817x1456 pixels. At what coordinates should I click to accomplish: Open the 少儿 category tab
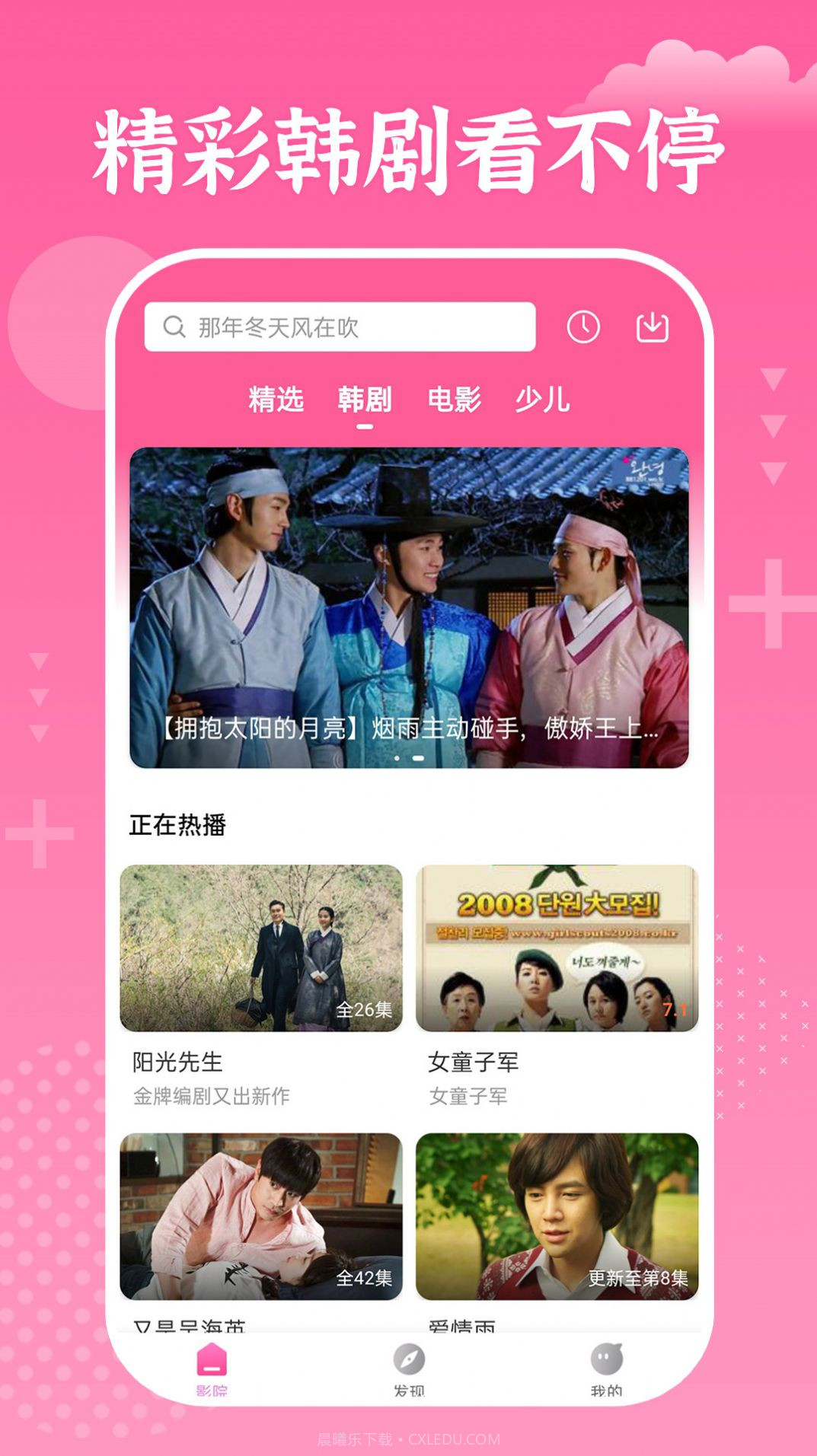541,399
